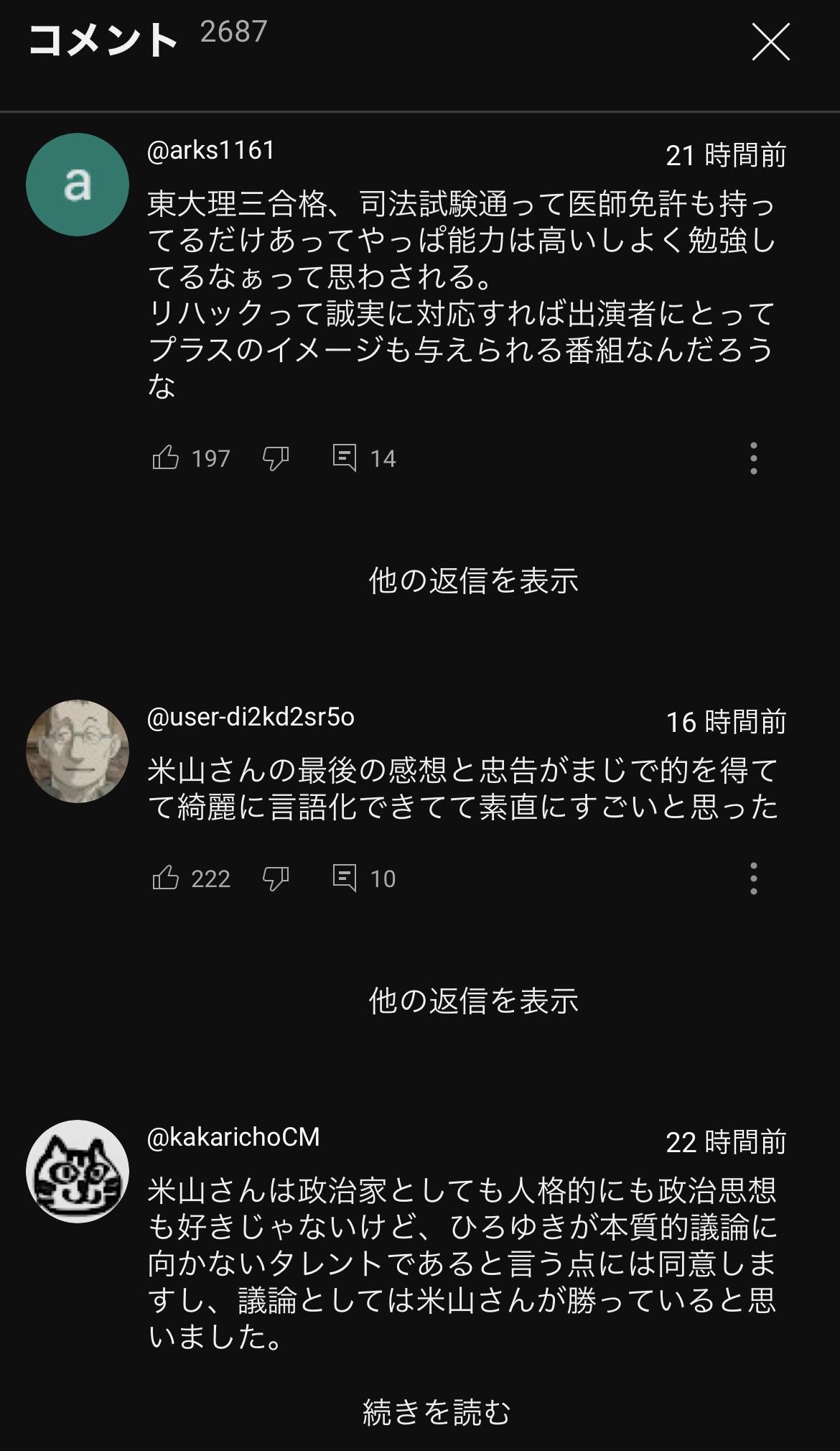Open @arks1161's profile avatar
840x1451 pixels.
(78, 185)
